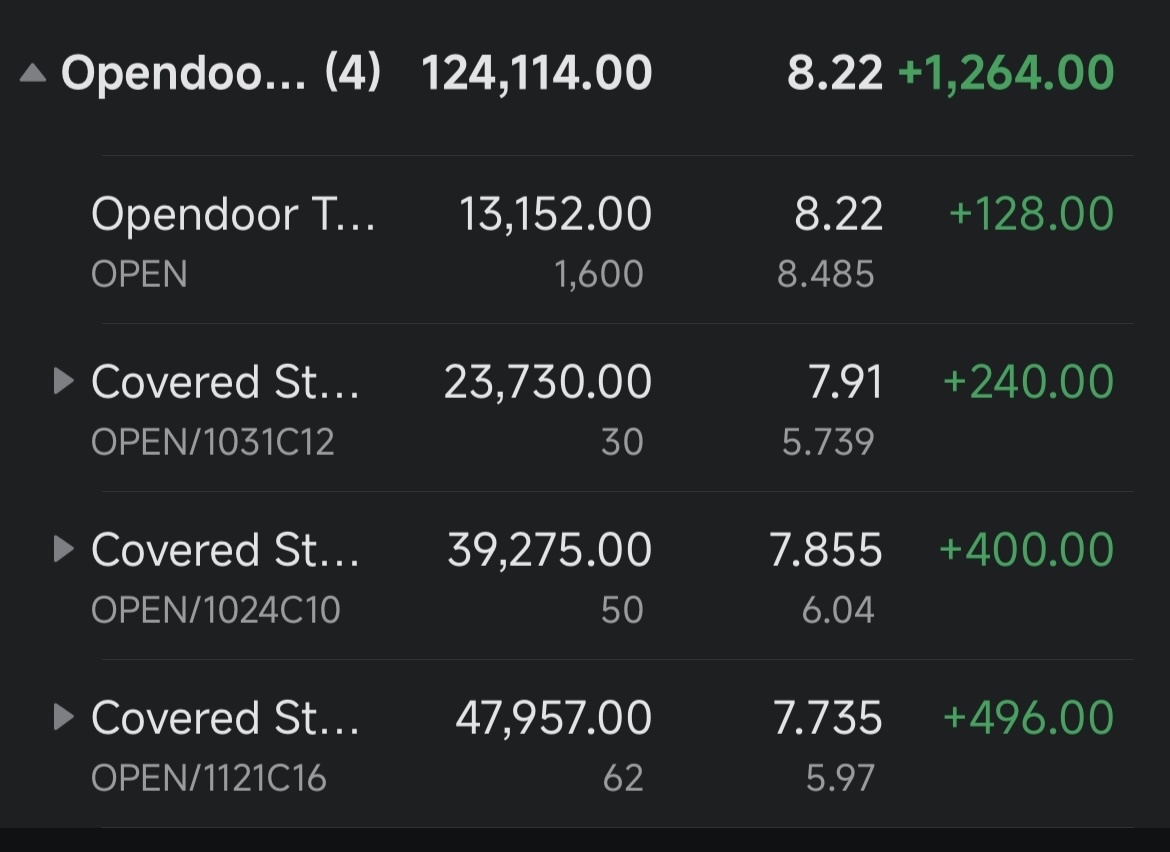The image size is (1170, 852).
Task: Open the Opendoor Technologies OPEN stock position
Action: [x=232, y=216]
